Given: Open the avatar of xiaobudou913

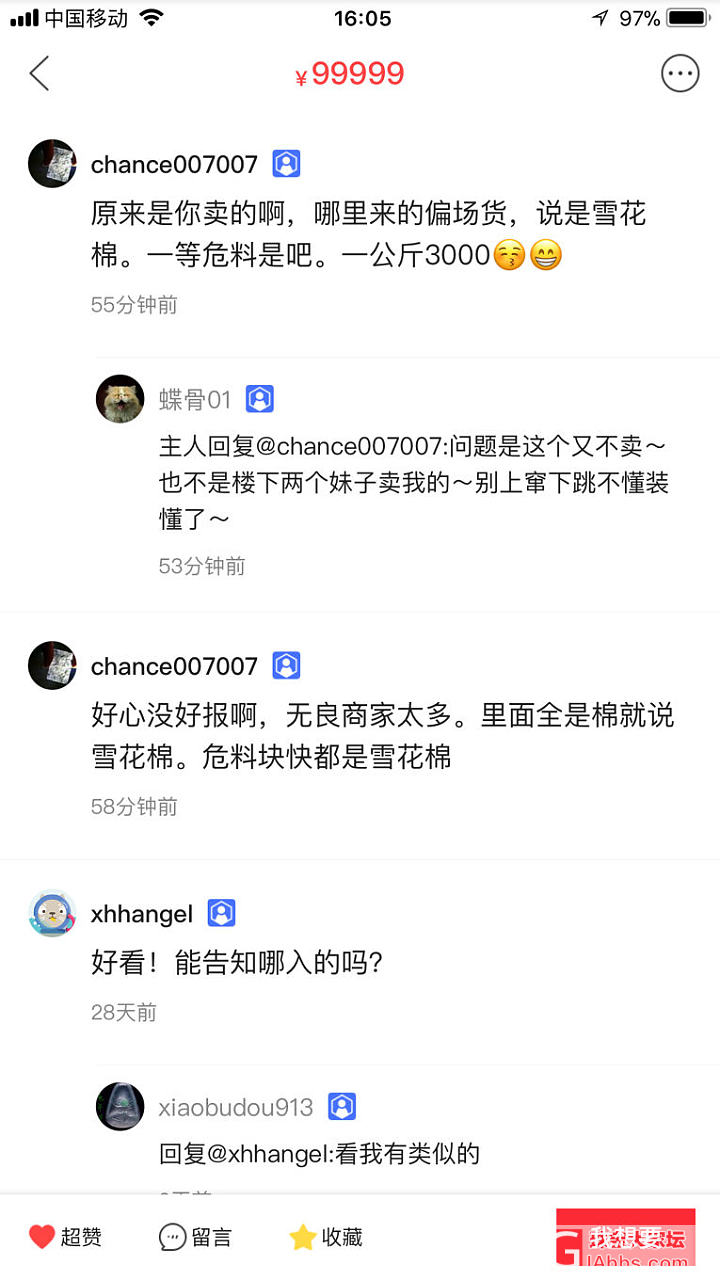Looking at the screenshot, I should [120, 1106].
